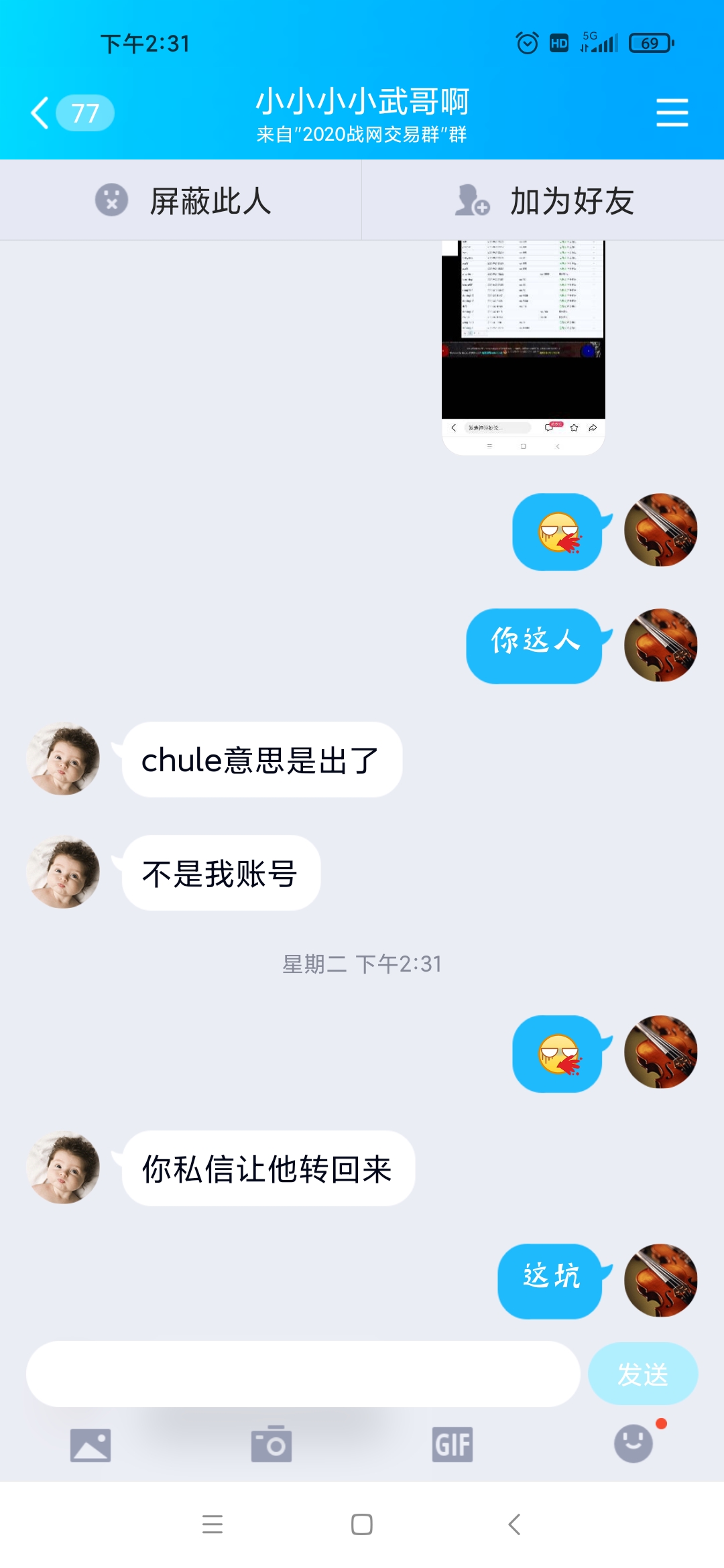
Task: Open the chat settings hamburger menu
Action: click(x=672, y=113)
